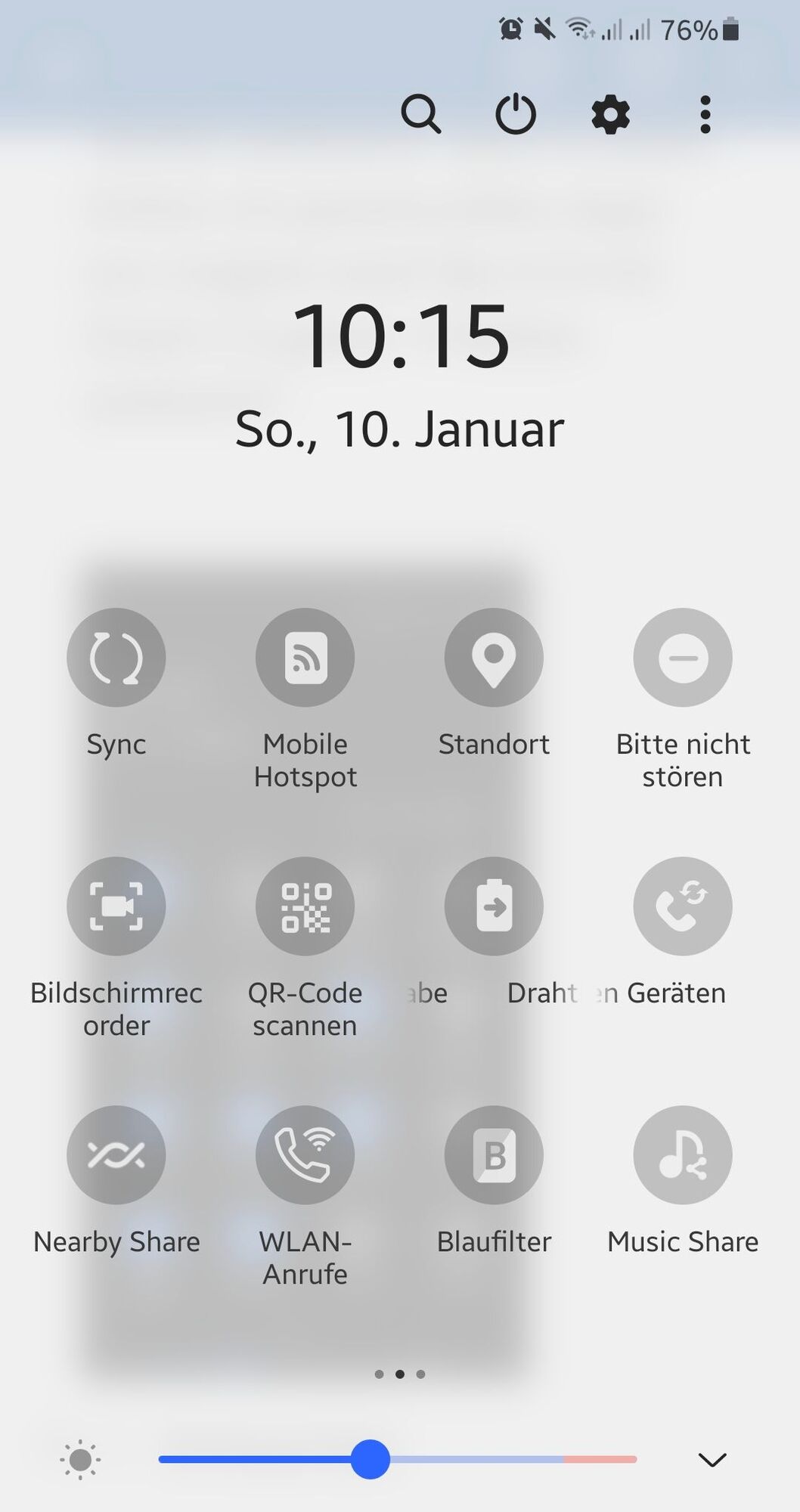Expand brightness options with the chevron
This screenshot has width=800, height=1512.
click(x=712, y=1459)
